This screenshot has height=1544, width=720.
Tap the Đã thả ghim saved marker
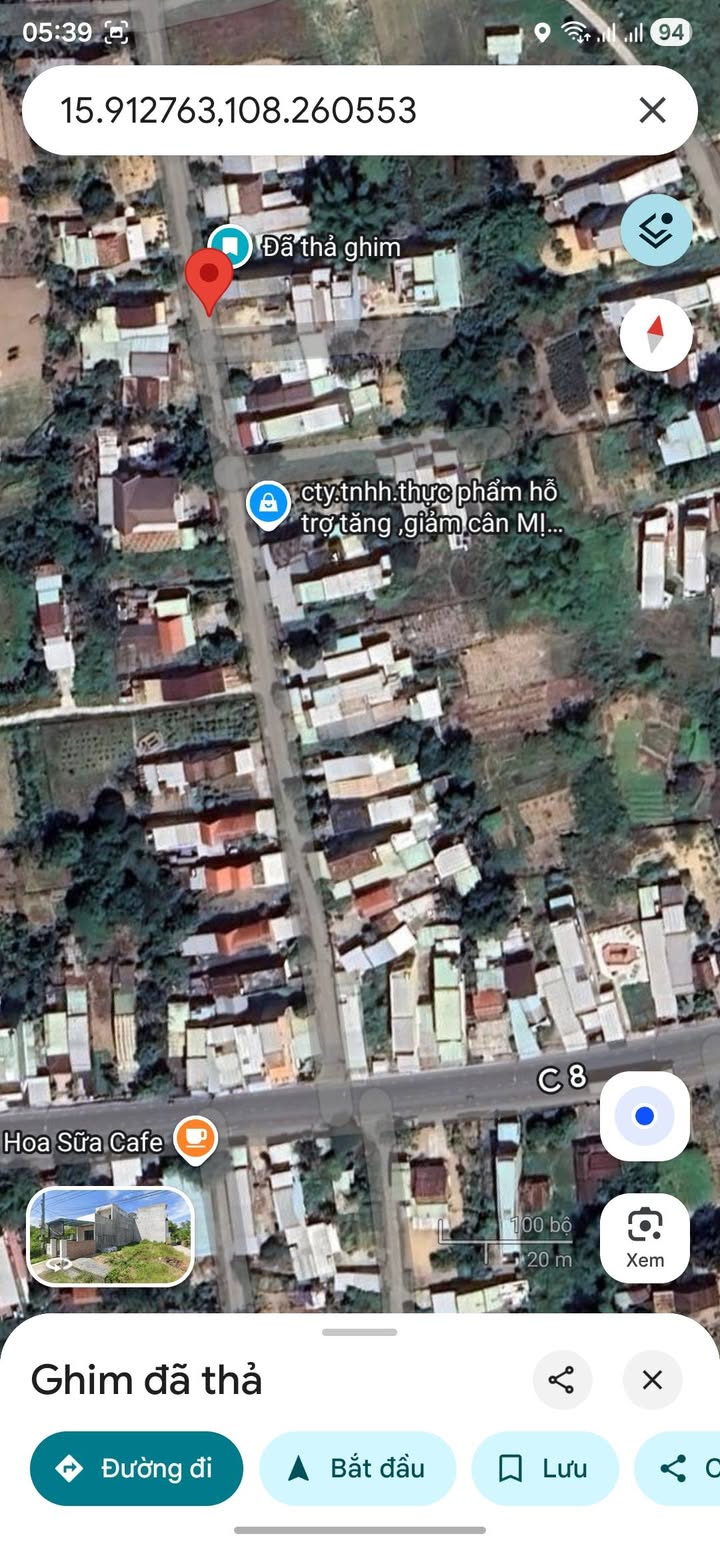pyautogui.click(x=230, y=246)
